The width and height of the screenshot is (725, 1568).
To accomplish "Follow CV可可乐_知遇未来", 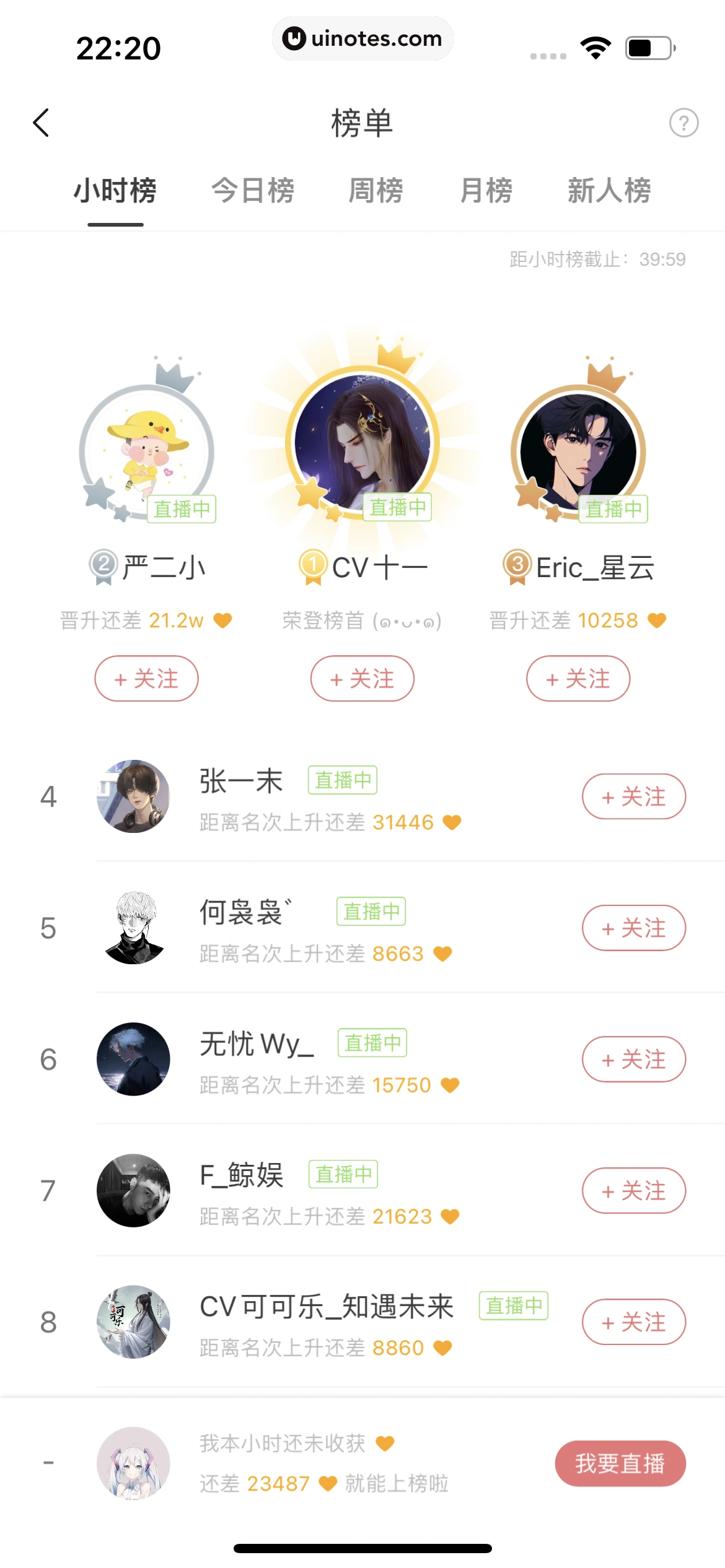I will click(633, 1322).
